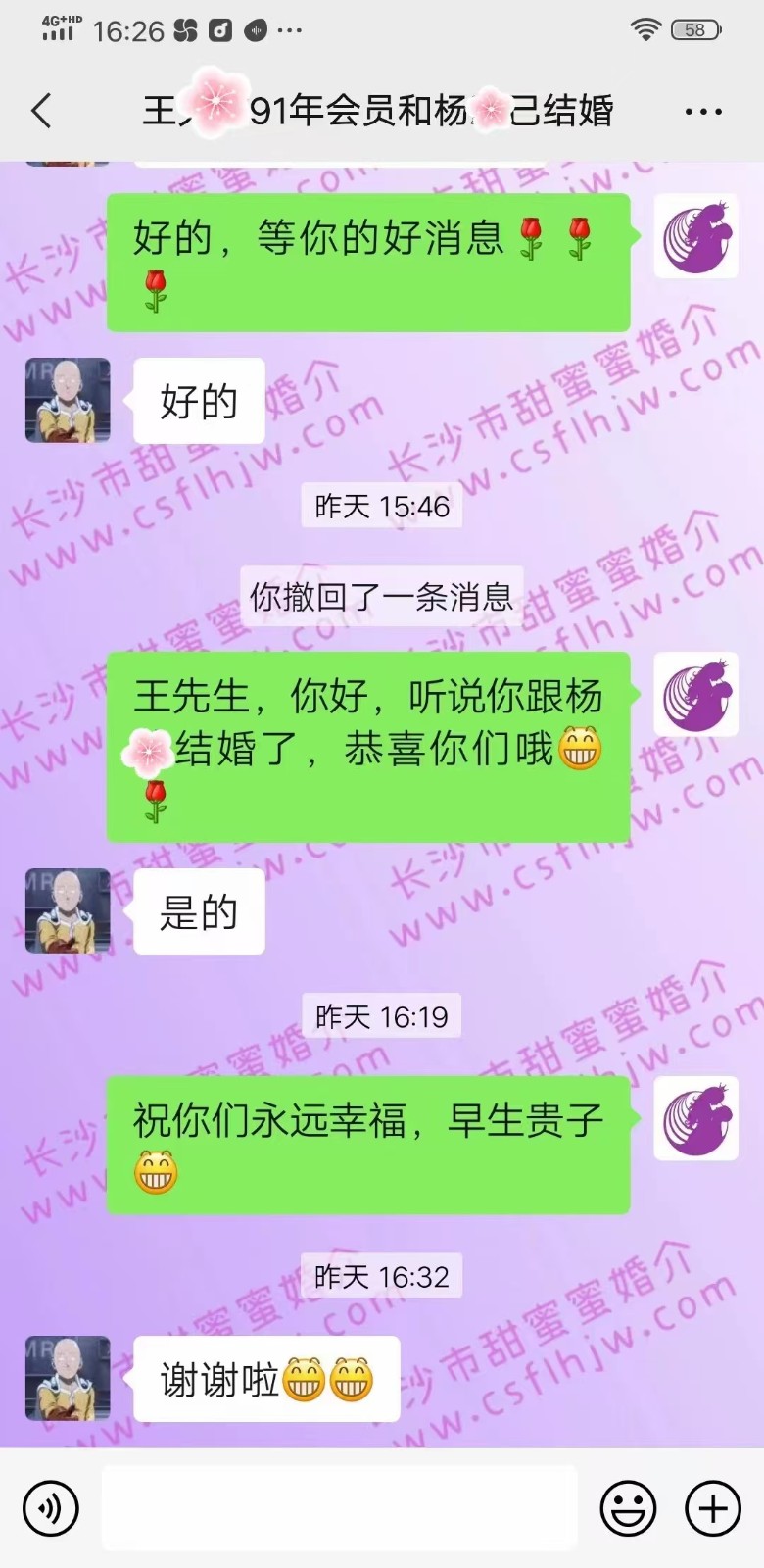This screenshot has height=1568, width=764.
Task: Open the contact's avatar beside "是的"
Action: click(x=68, y=910)
